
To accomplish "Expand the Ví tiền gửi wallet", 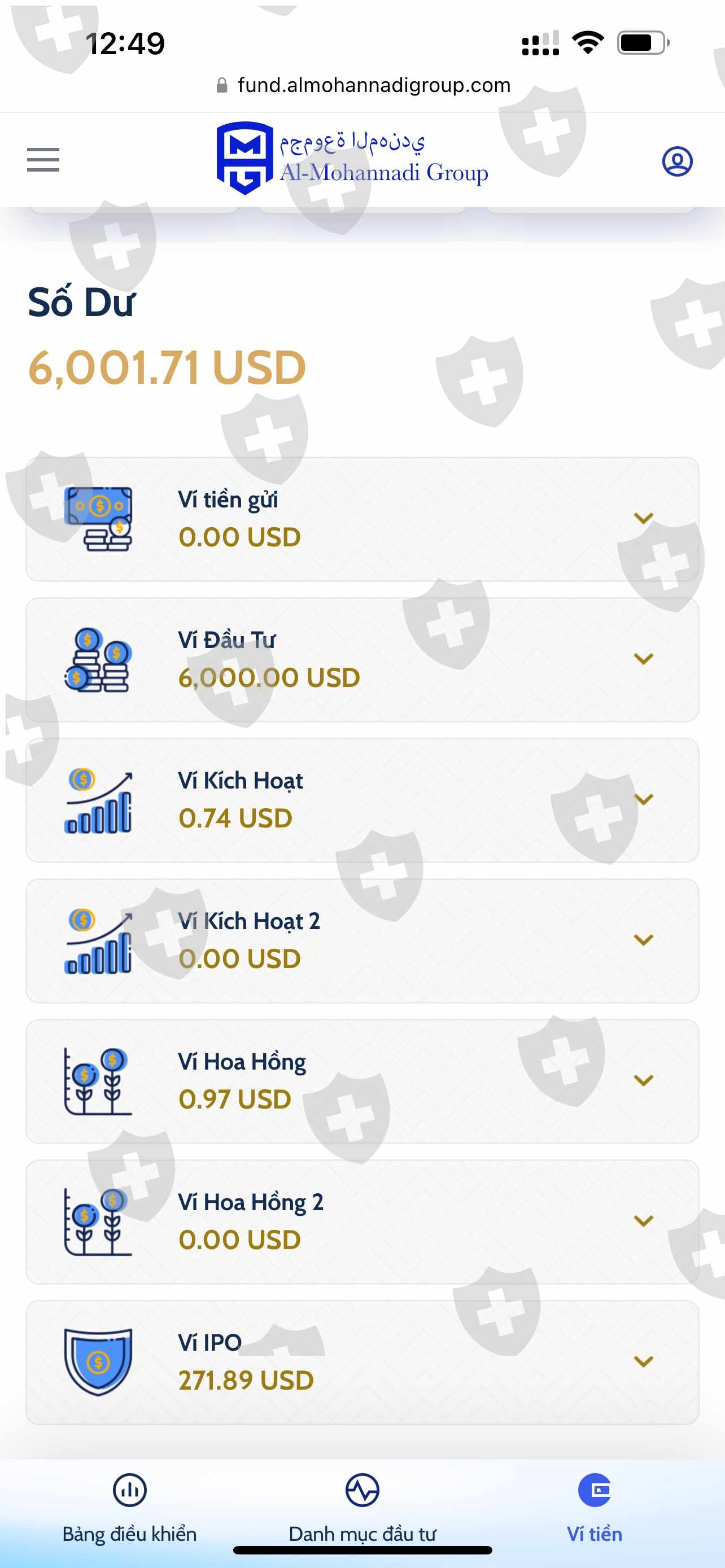I will [643, 519].
